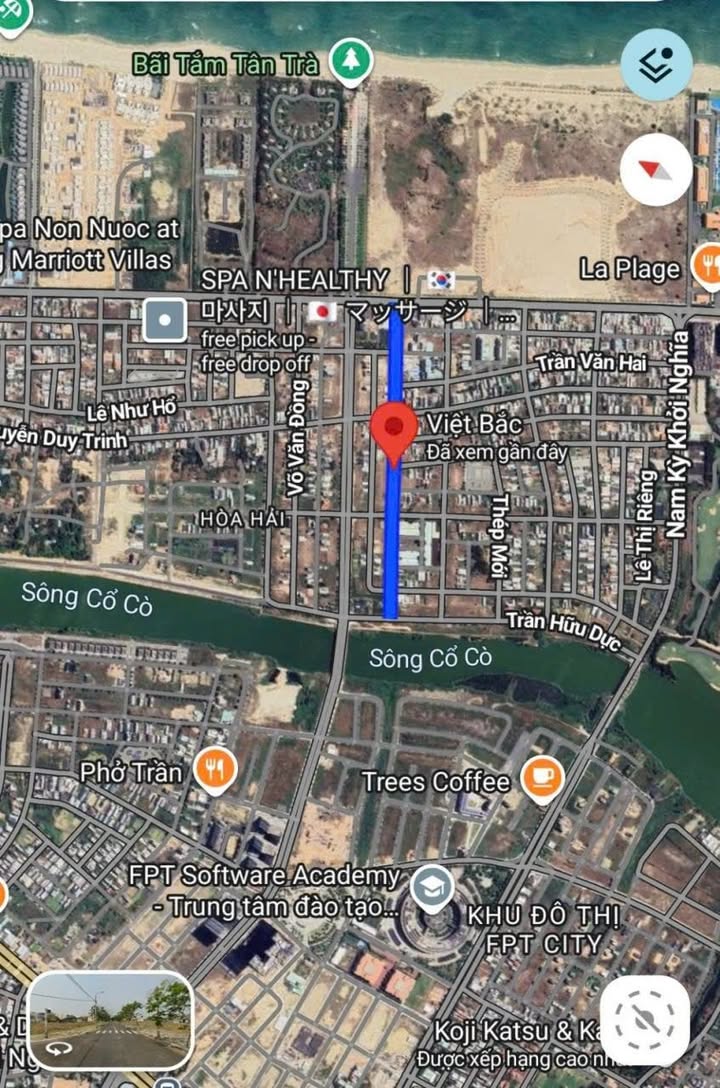The image size is (720, 1088).
Task: Open the Phở Trần restaurant marker
Action: [x=215, y=771]
